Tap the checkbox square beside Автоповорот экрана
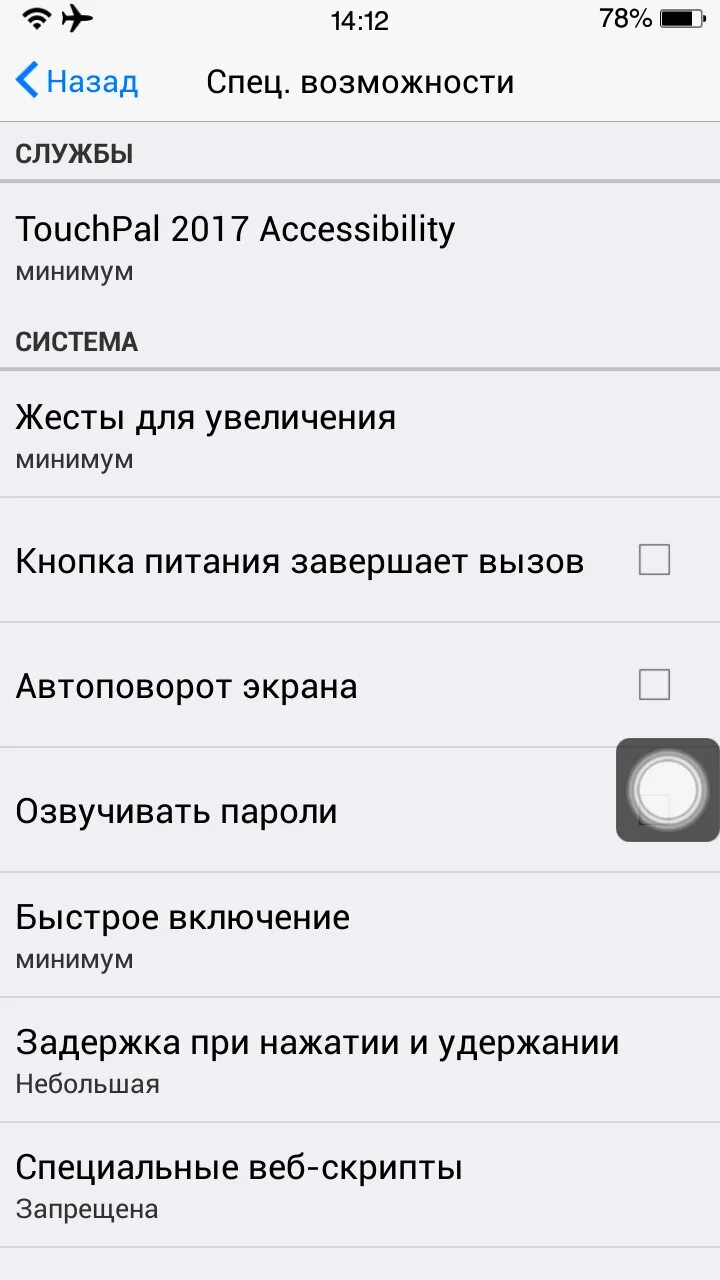 pos(654,685)
